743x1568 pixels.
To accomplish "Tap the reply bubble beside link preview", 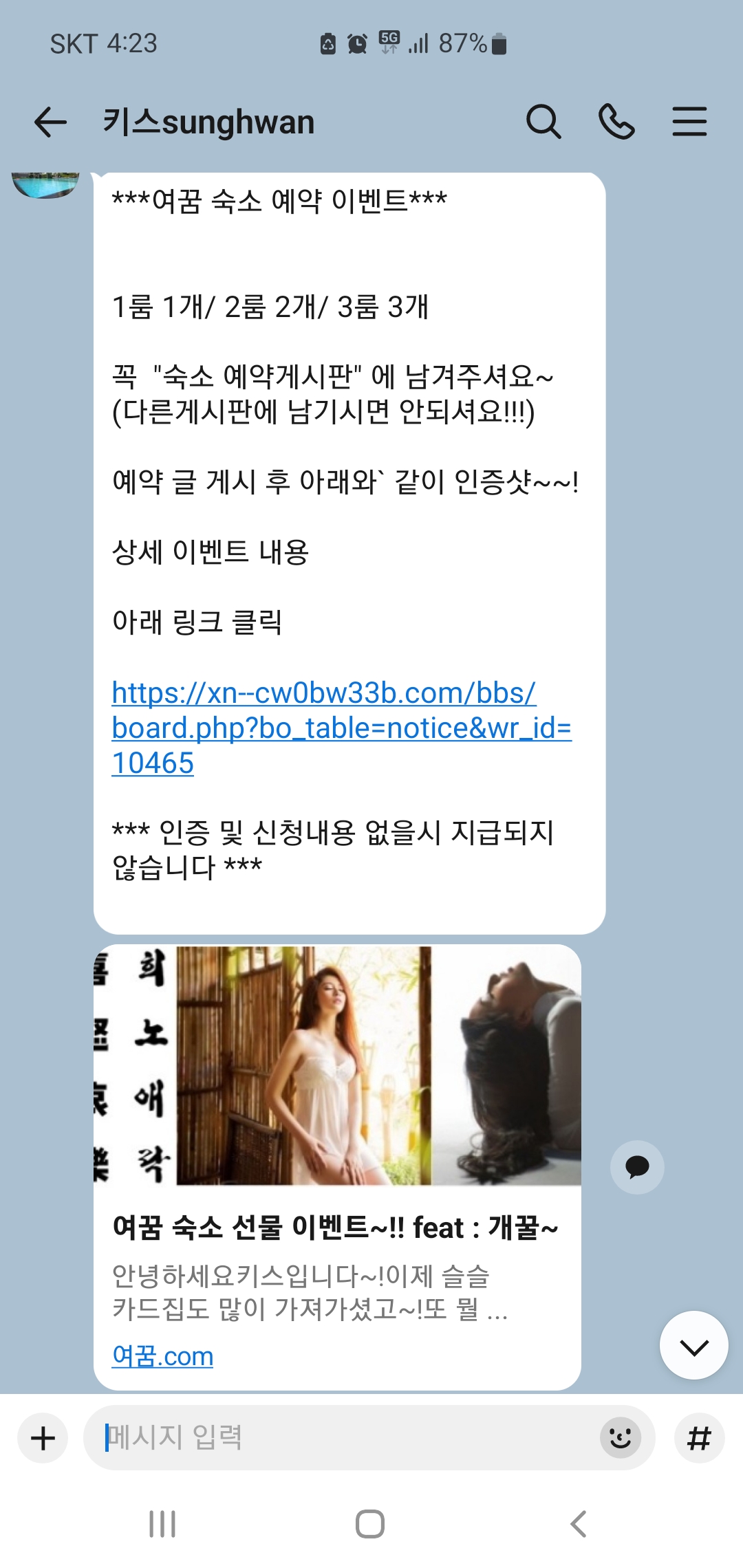I will (637, 1167).
